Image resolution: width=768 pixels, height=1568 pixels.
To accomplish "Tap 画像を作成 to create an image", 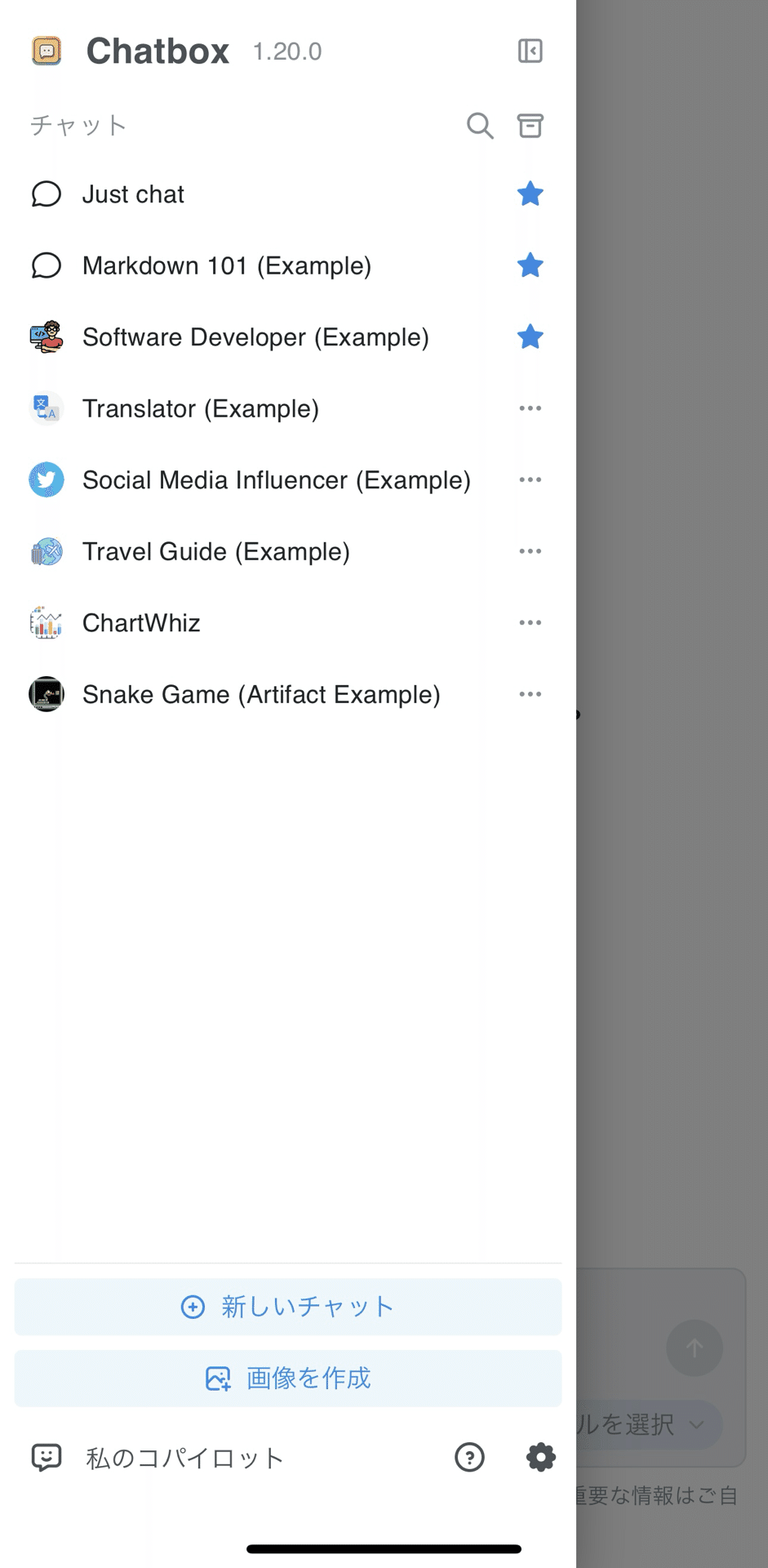I will click(x=287, y=1379).
